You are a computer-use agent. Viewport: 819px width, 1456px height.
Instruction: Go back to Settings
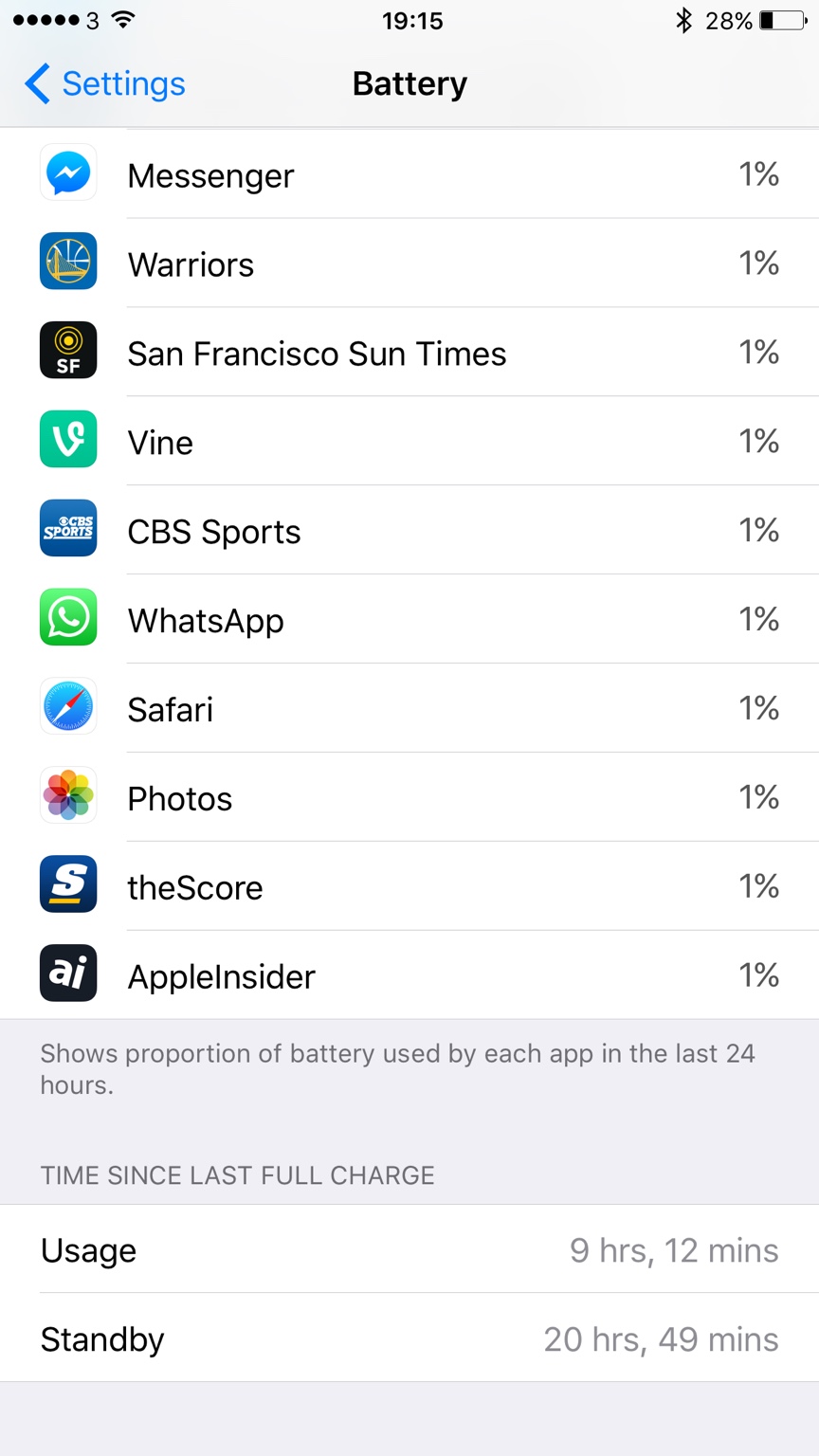point(104,84)
